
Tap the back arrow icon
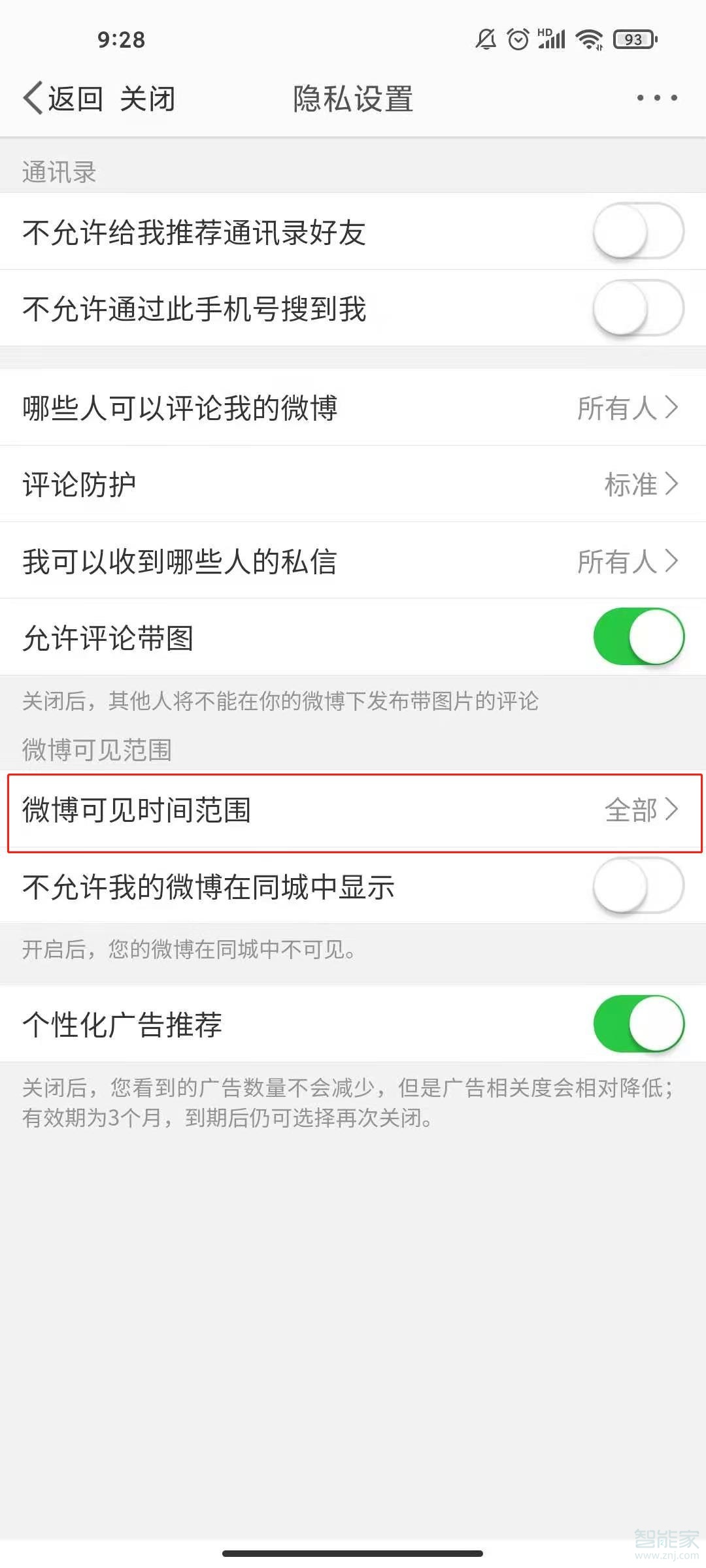click(31, 97)
